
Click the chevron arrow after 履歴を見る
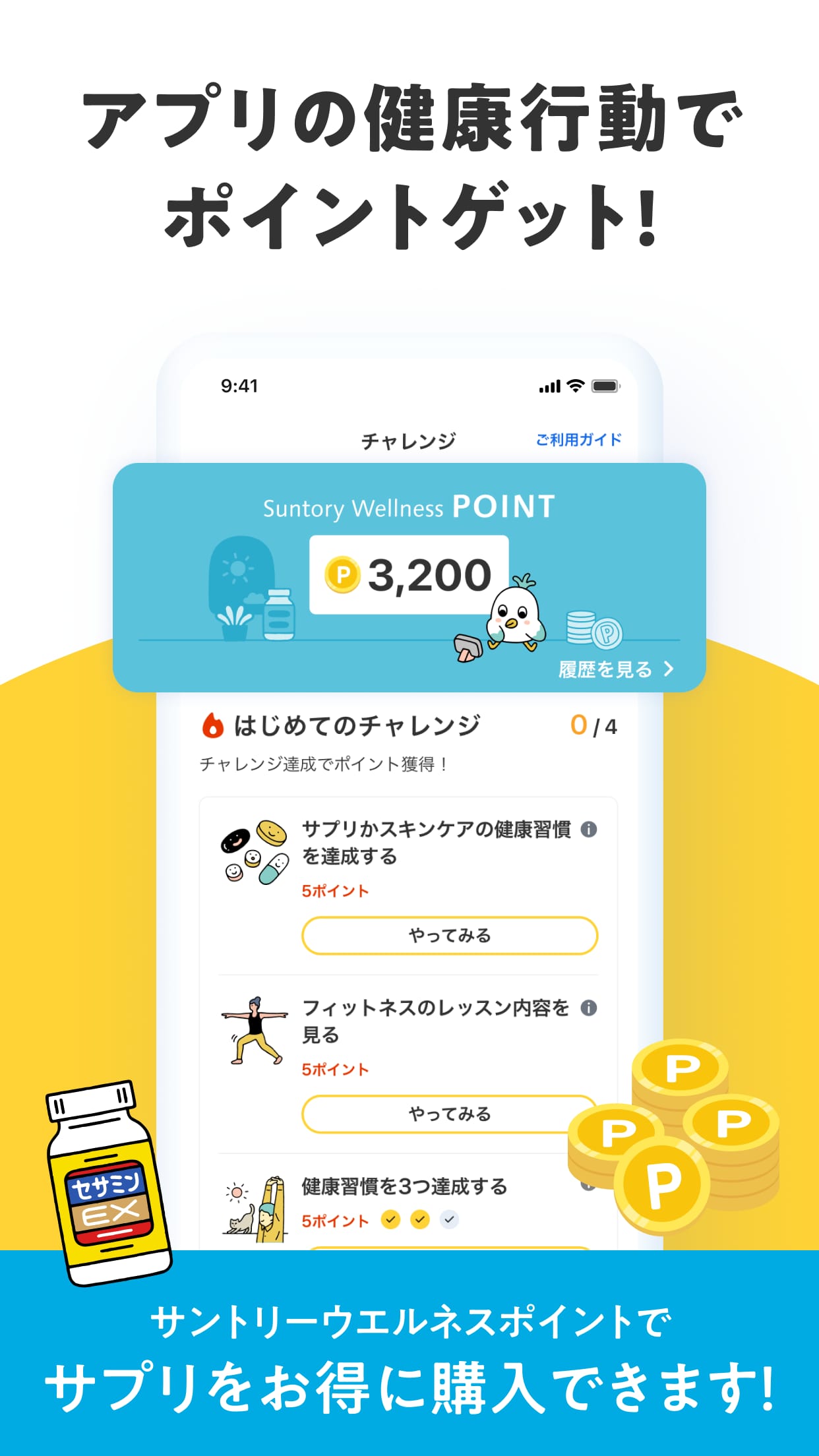(668, 668)
